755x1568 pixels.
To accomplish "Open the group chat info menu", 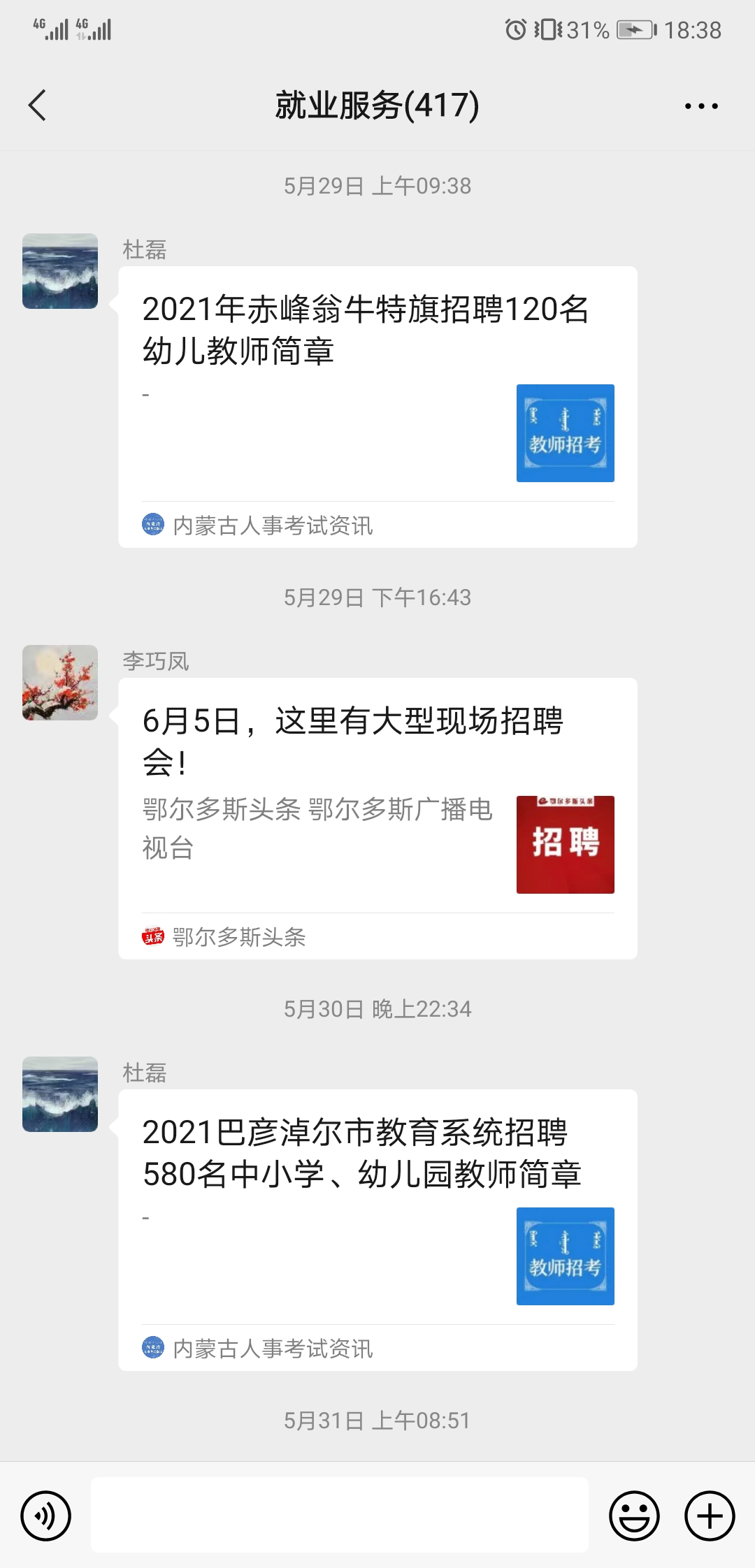I will 700,106.
